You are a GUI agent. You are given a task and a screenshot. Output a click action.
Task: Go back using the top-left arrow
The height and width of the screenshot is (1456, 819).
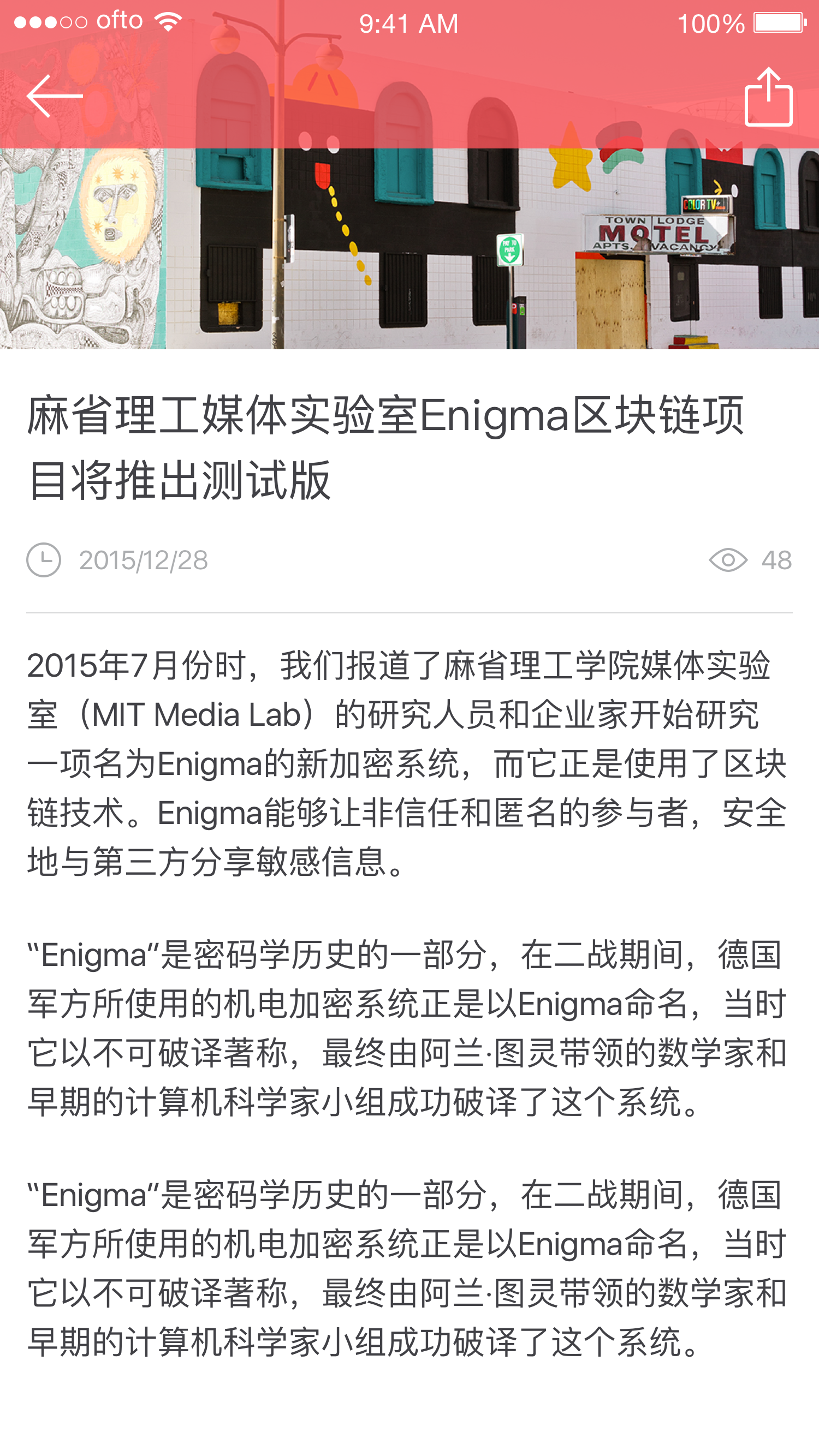tap(55, 96)
